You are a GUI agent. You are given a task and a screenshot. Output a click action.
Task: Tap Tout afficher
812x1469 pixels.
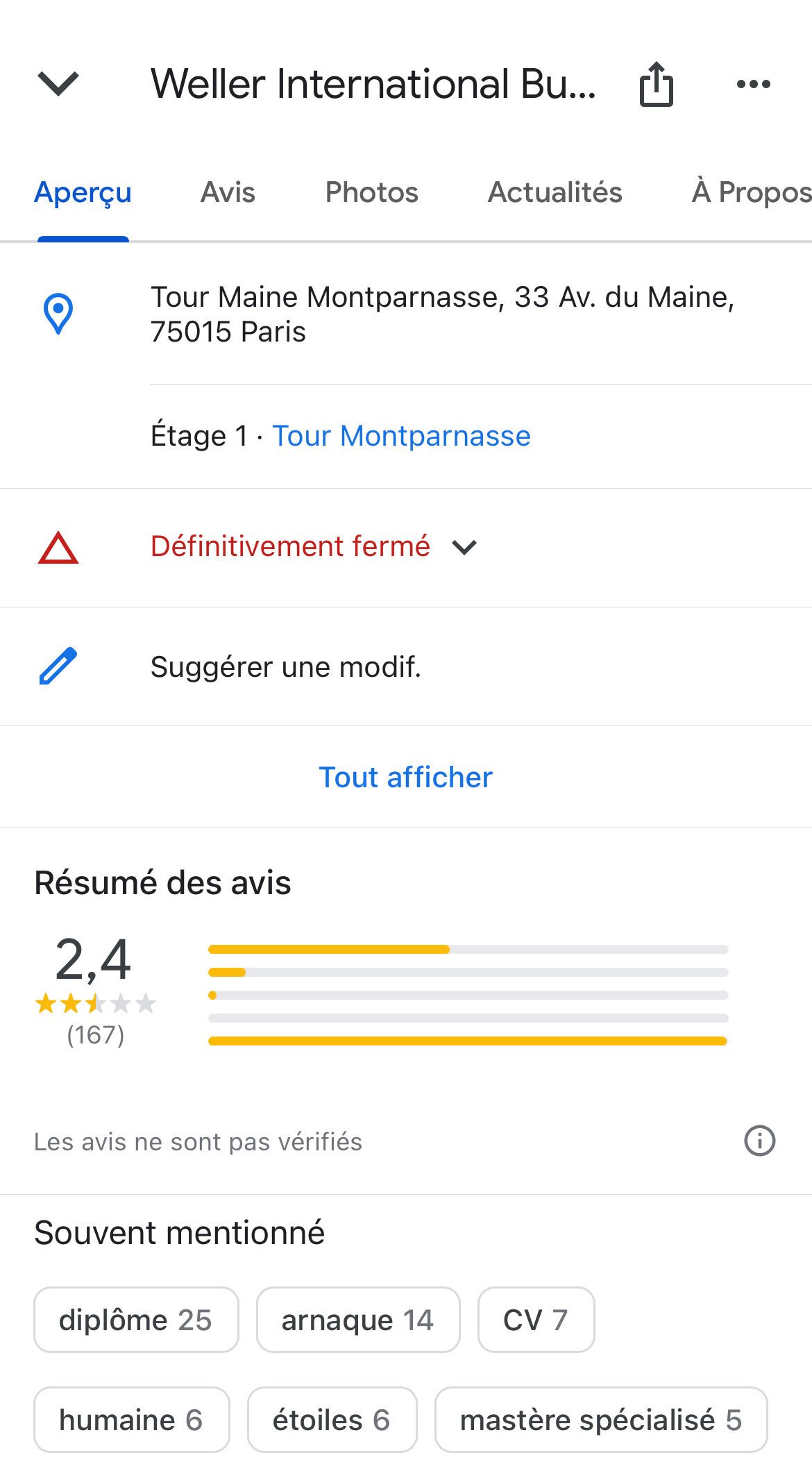coord(405,778)
